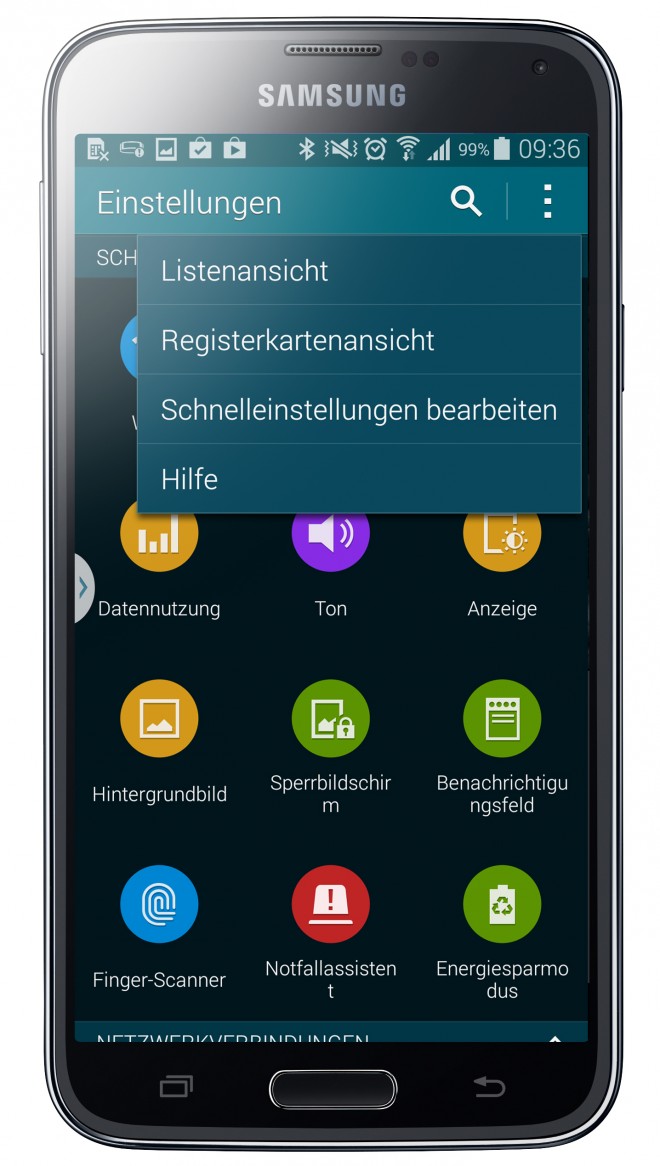Tap the three-dot overflow menu icon
Viewport: 660px width, 1166px height.
tap(547, 202)
